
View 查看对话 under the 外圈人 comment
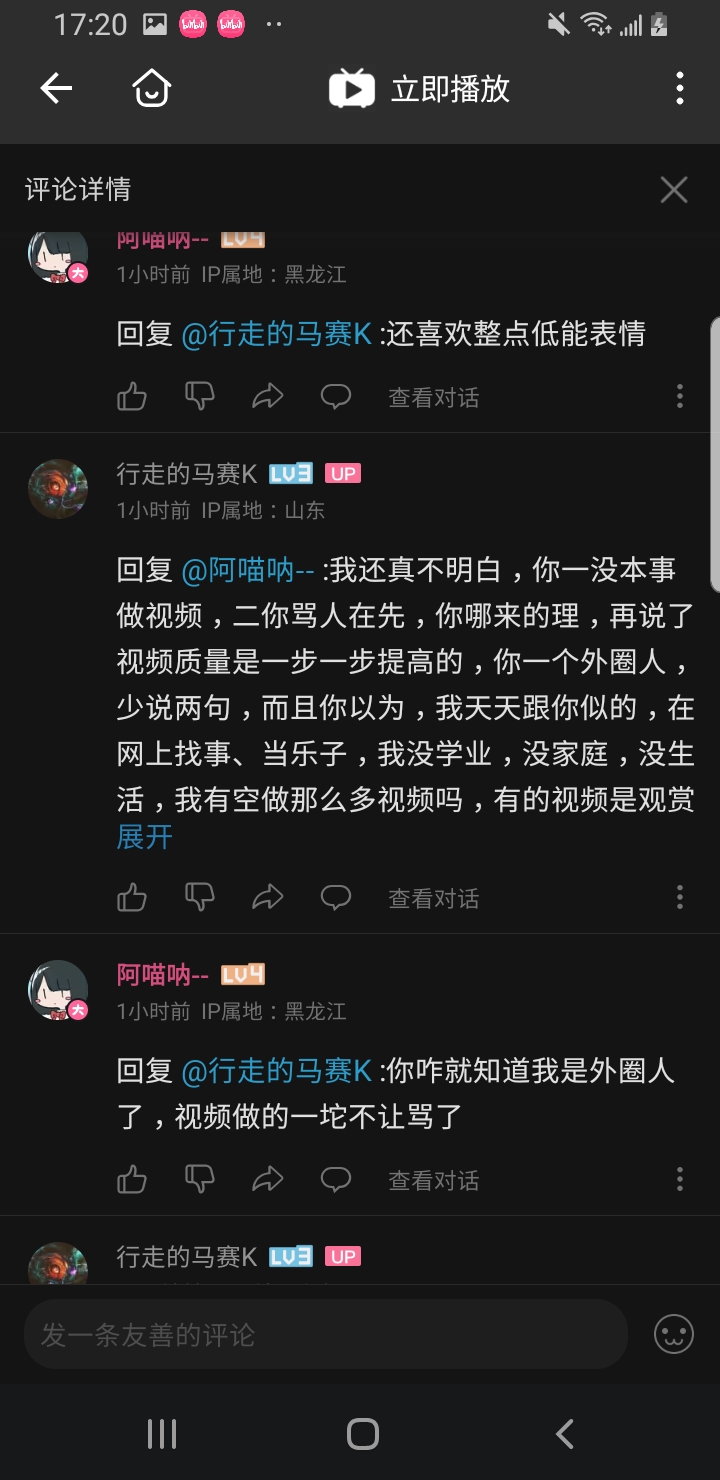[433, 1181]
